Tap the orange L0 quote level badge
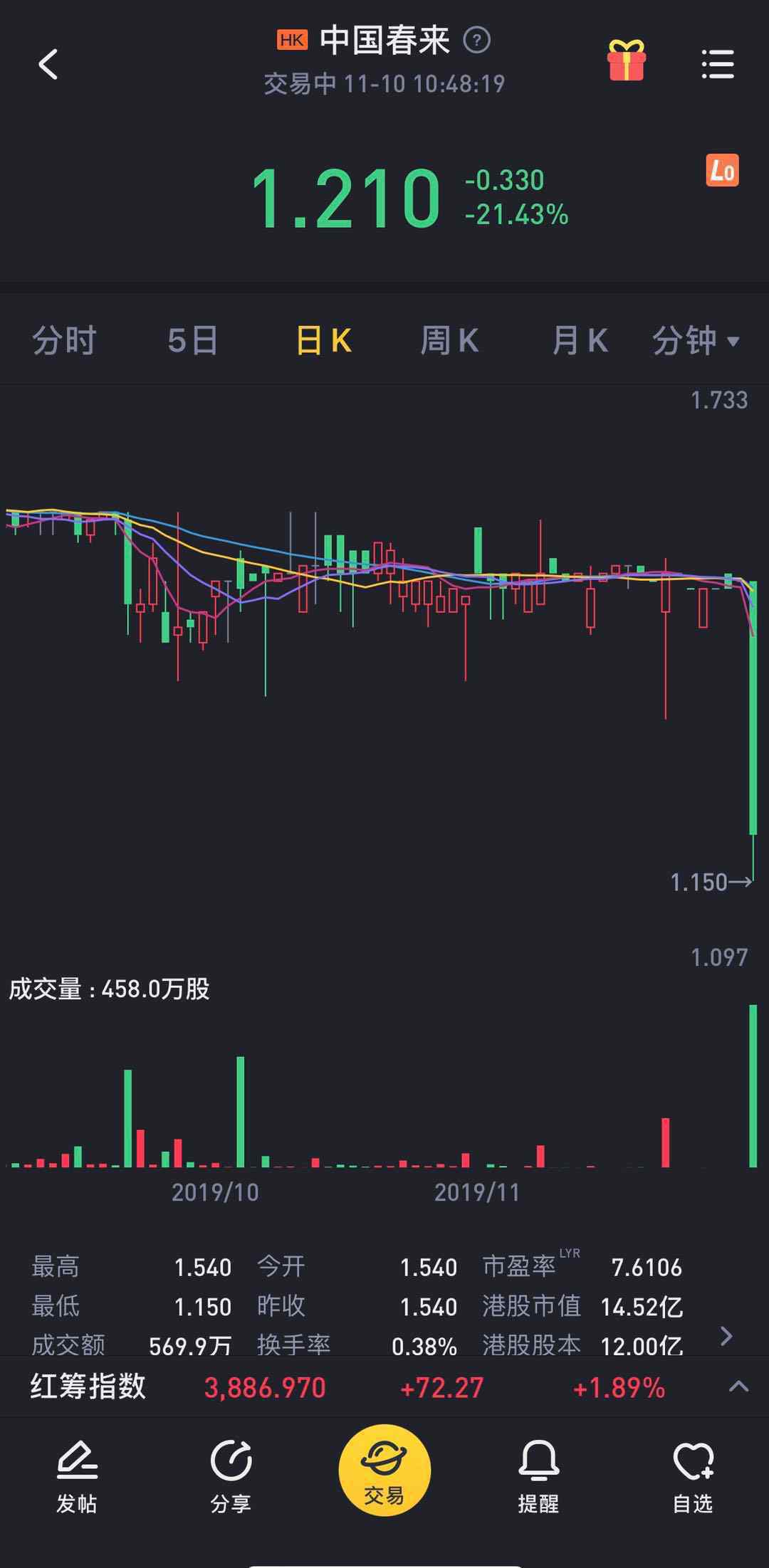The image size is (769, 1568). tap(722, 171)
